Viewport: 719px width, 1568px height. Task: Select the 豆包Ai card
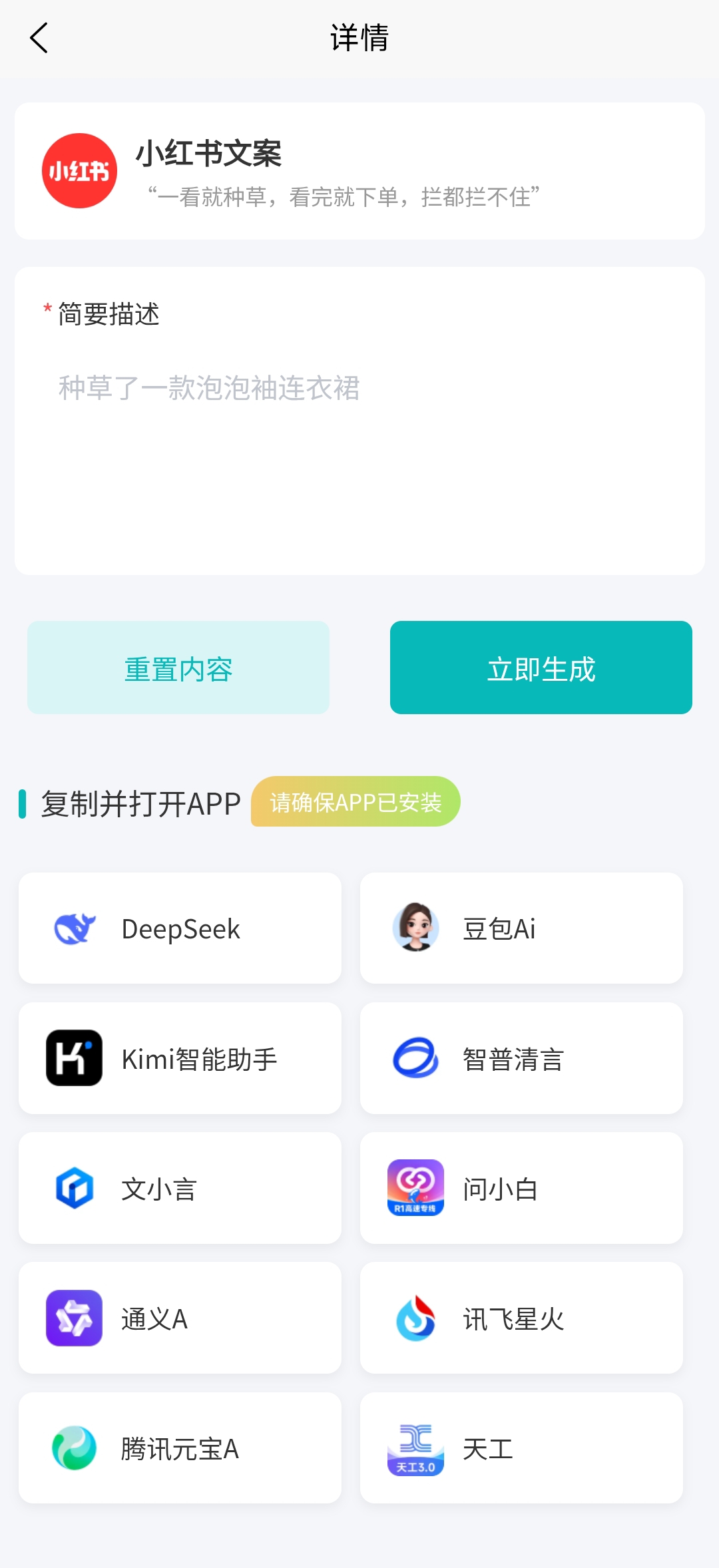(521, 928)
